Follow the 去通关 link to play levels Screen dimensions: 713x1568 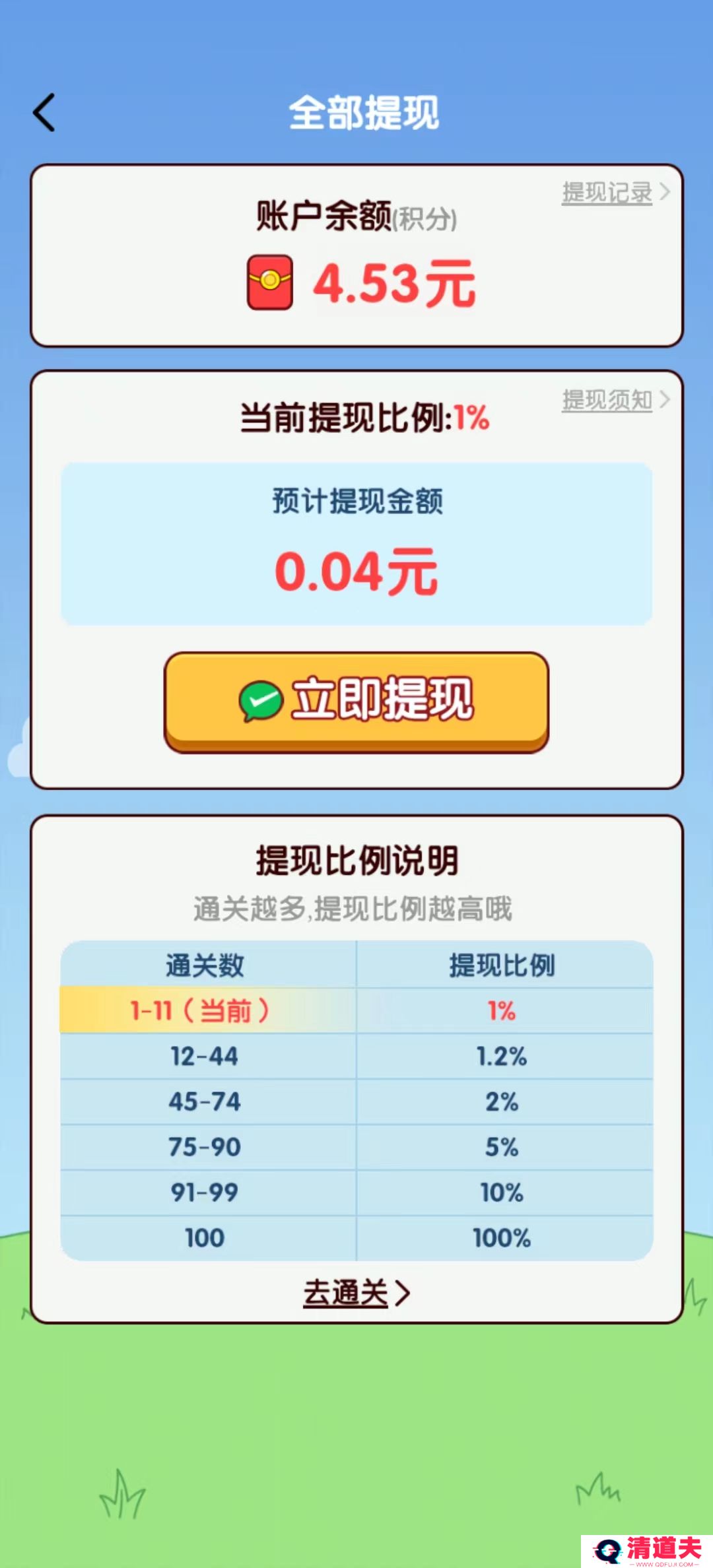coord(356,1292)
